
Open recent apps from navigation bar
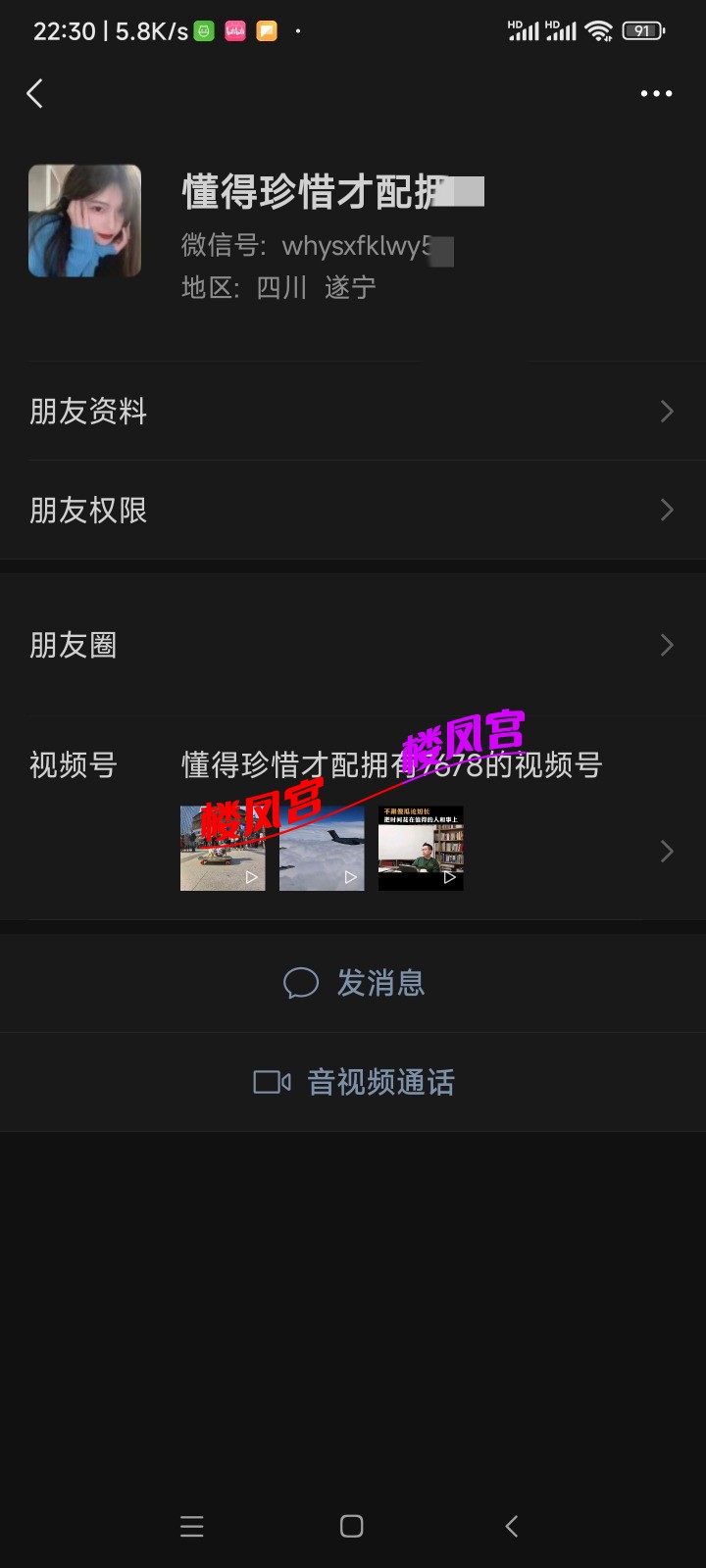192,1526
